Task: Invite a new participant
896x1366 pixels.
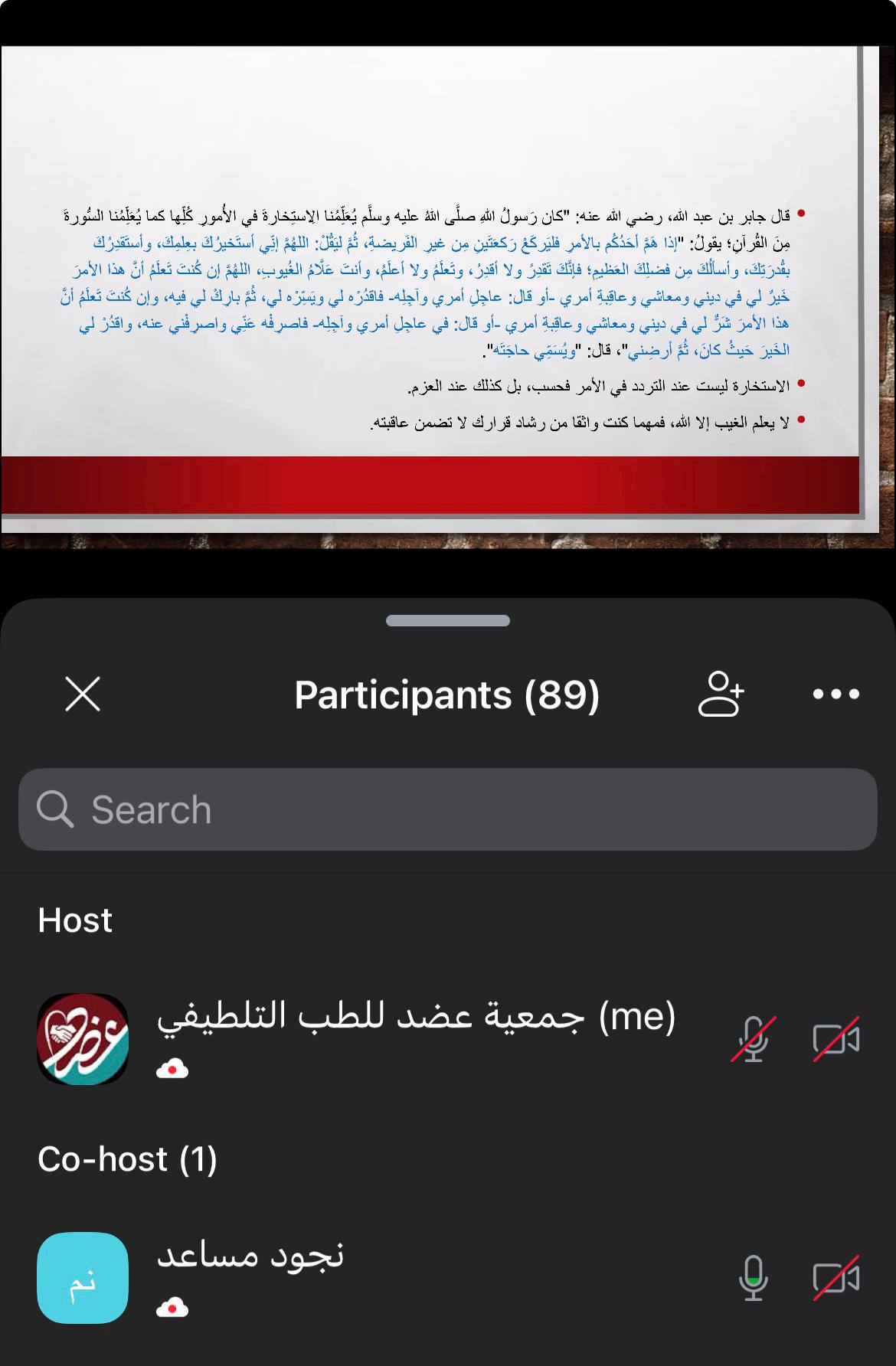Action: tap(721, 694)
